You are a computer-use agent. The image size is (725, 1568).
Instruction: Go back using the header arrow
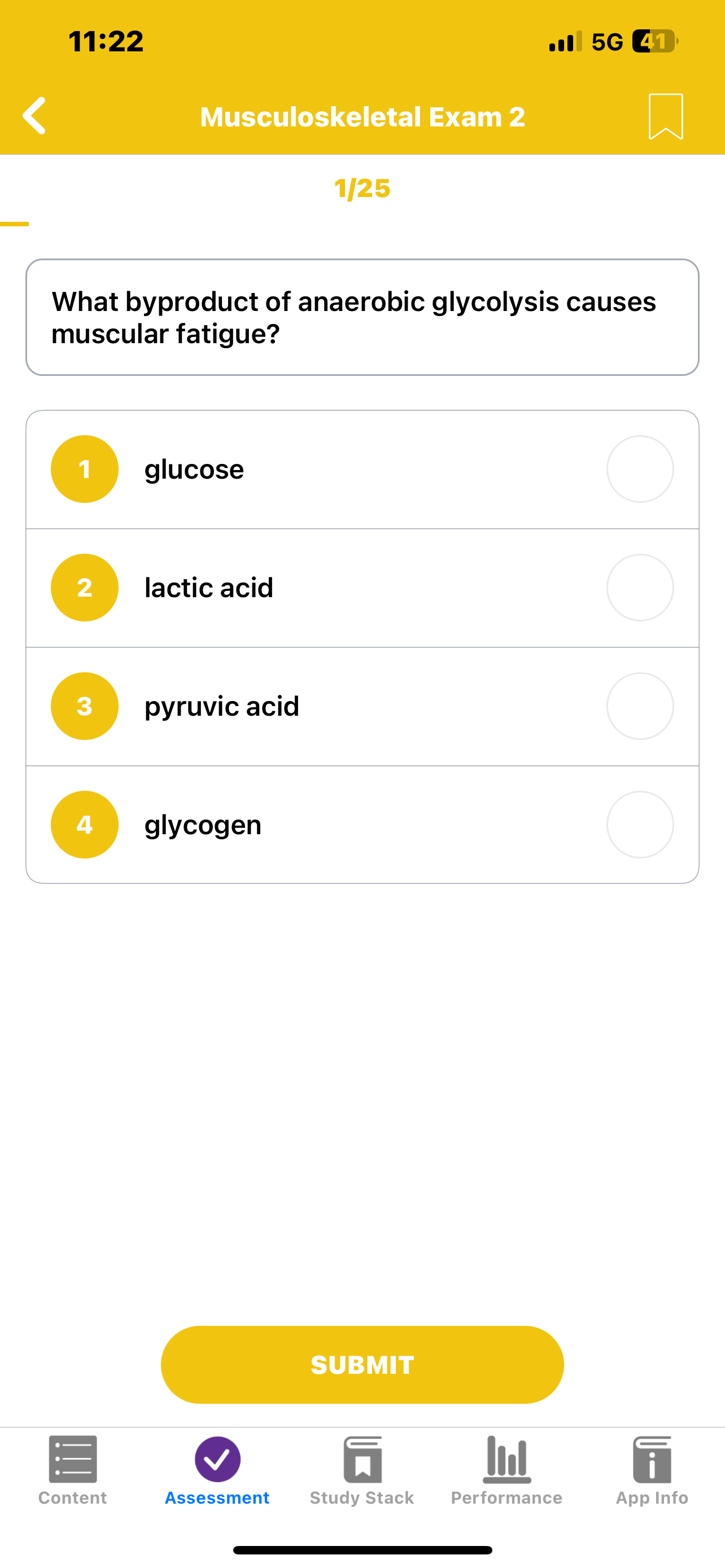[34, 116]
